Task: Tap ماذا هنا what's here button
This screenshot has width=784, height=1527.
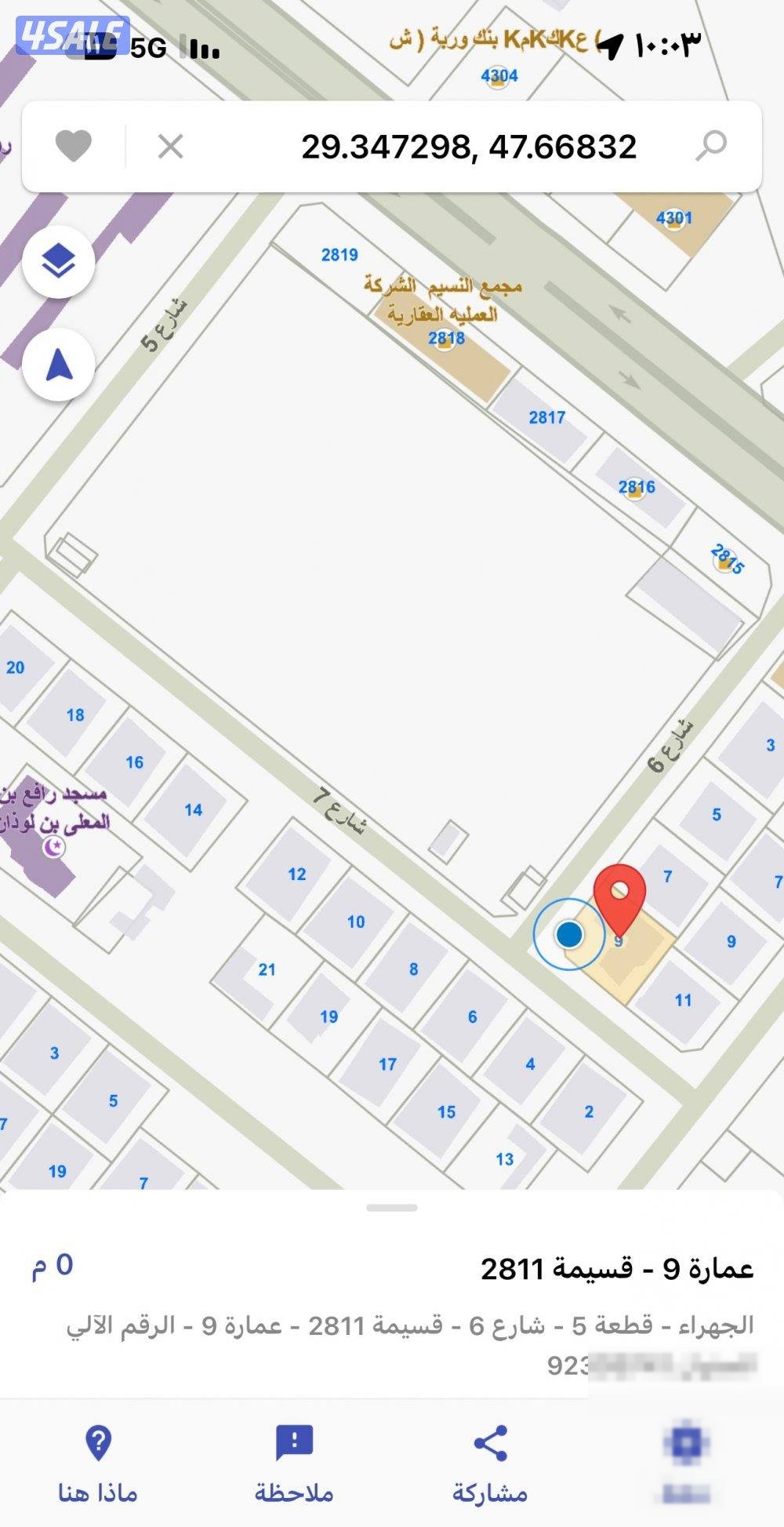Action: [x=98, y=1462]
